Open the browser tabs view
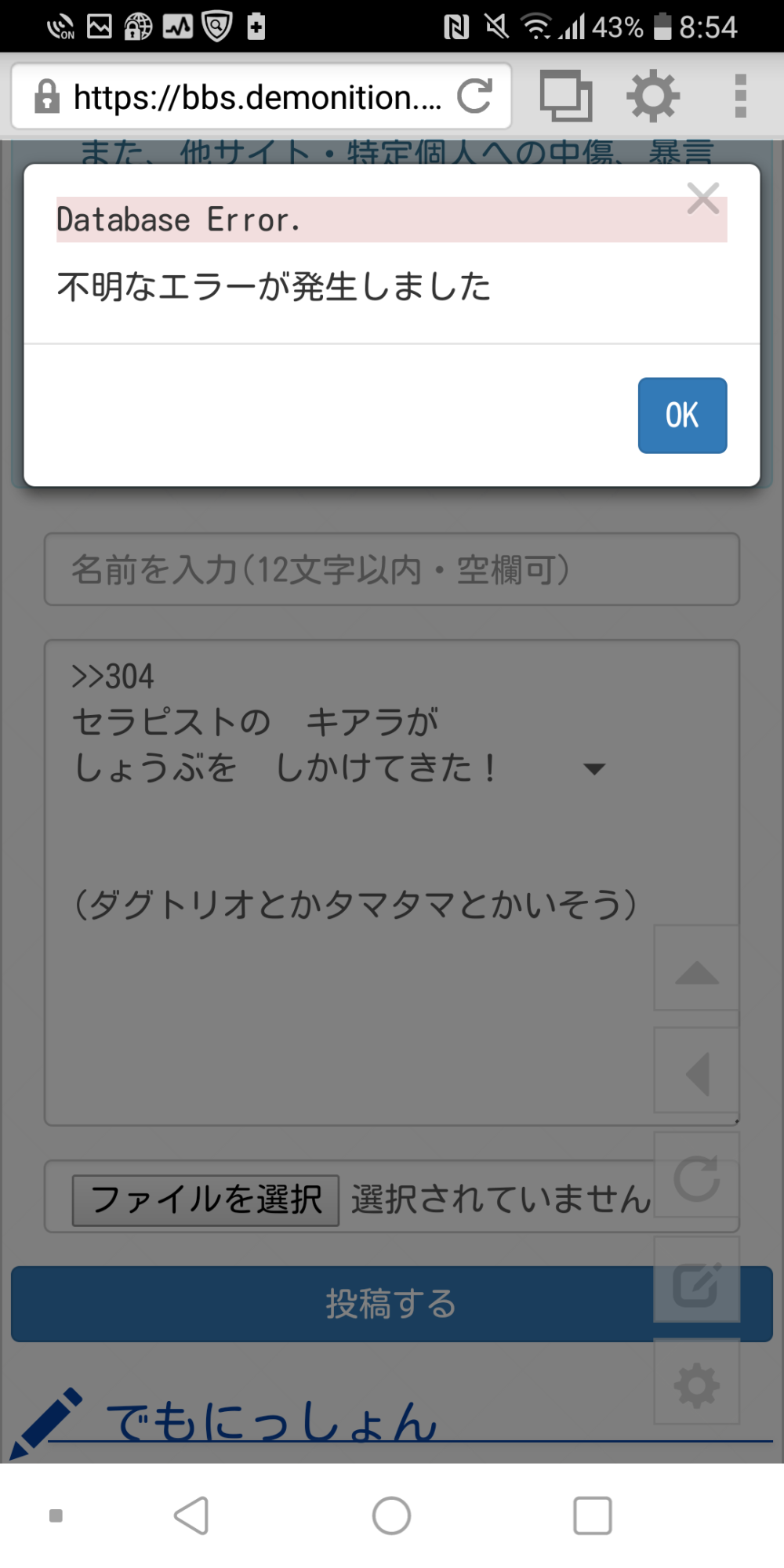The image size is (784, 1568). (x=565, y=96)
